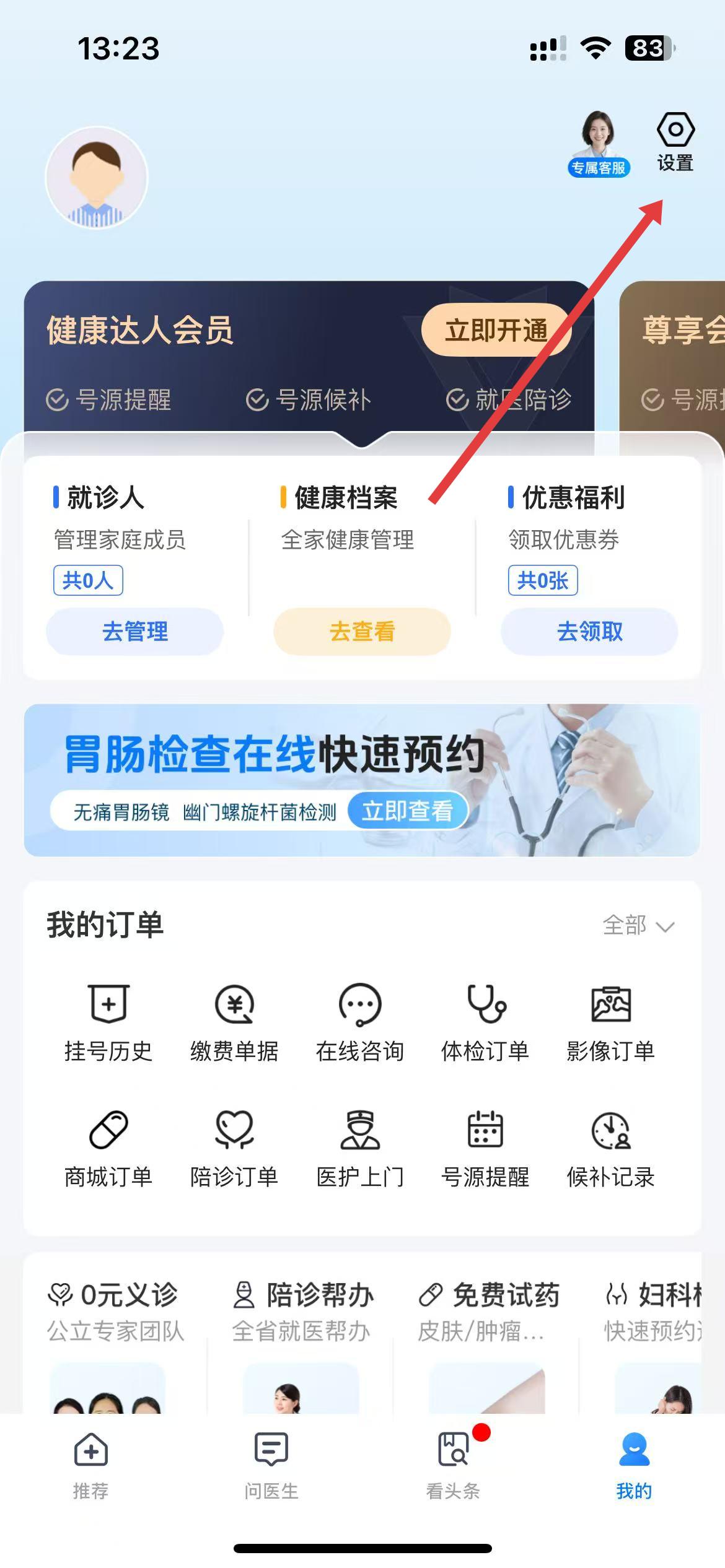725x1568 pixels.
Task: Tap 立即开通 to activate membership
Action: click(x=496, y=330)
